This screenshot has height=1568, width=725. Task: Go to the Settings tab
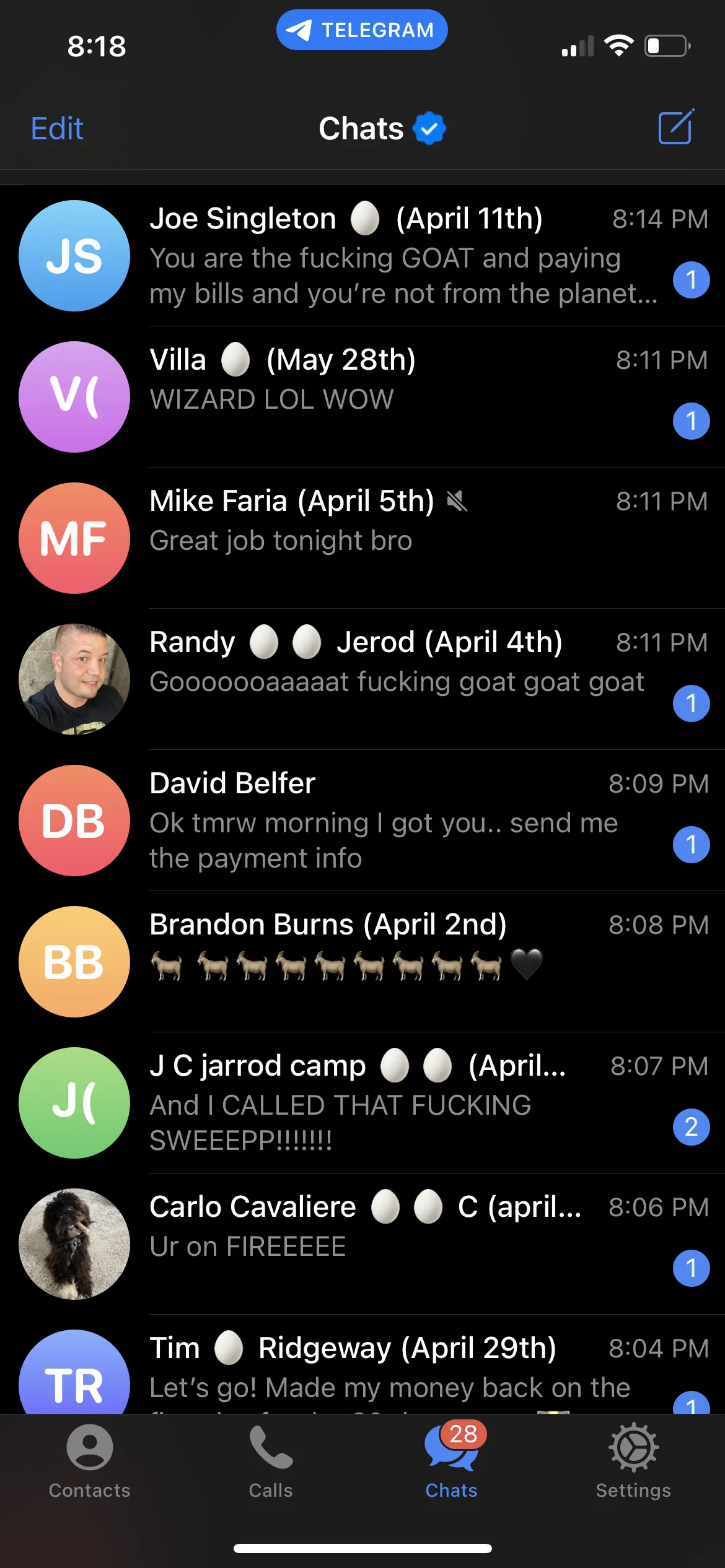click(633, 1461)
